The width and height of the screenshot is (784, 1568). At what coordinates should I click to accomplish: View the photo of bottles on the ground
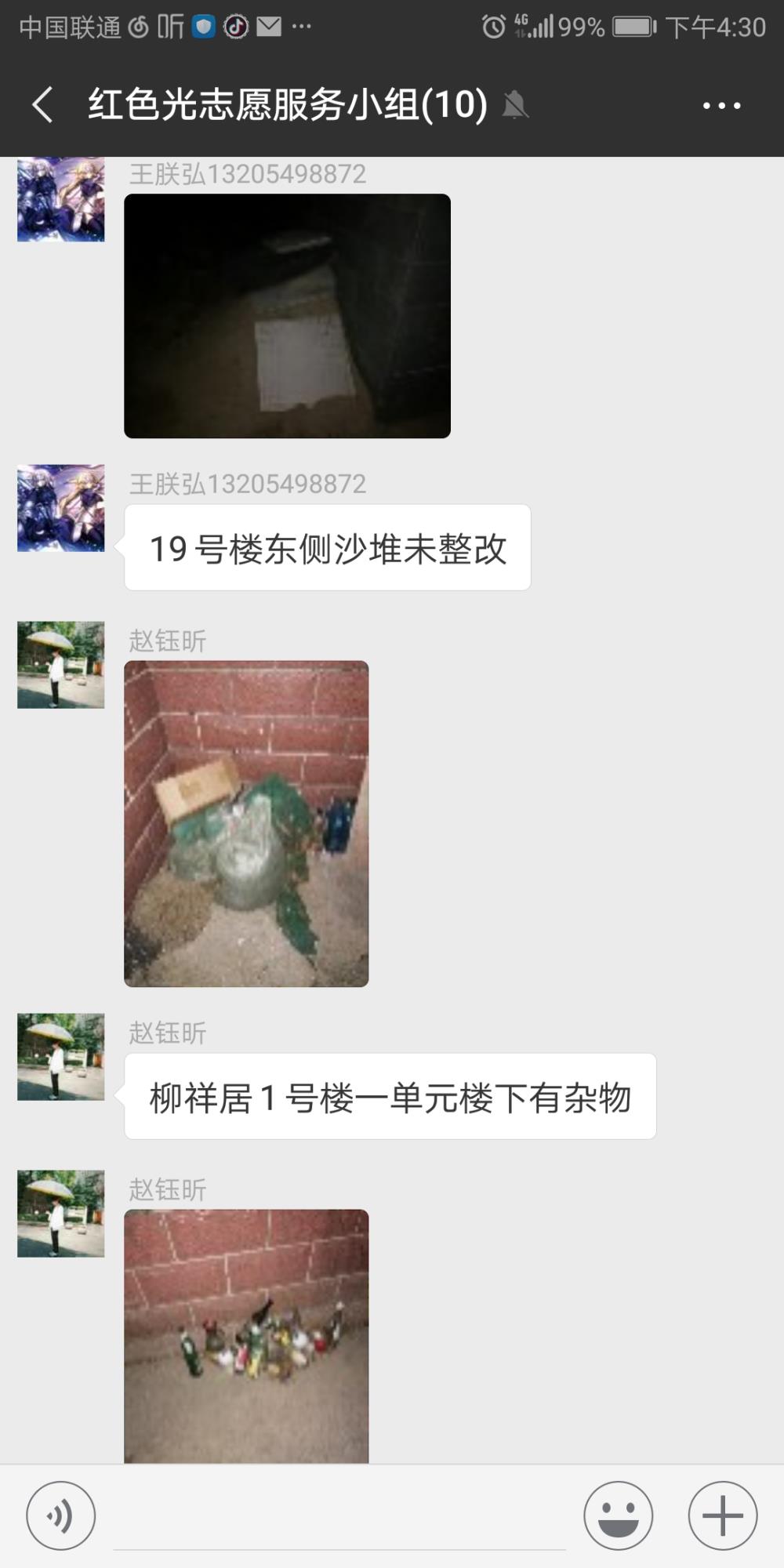(x=246, y=1336)
